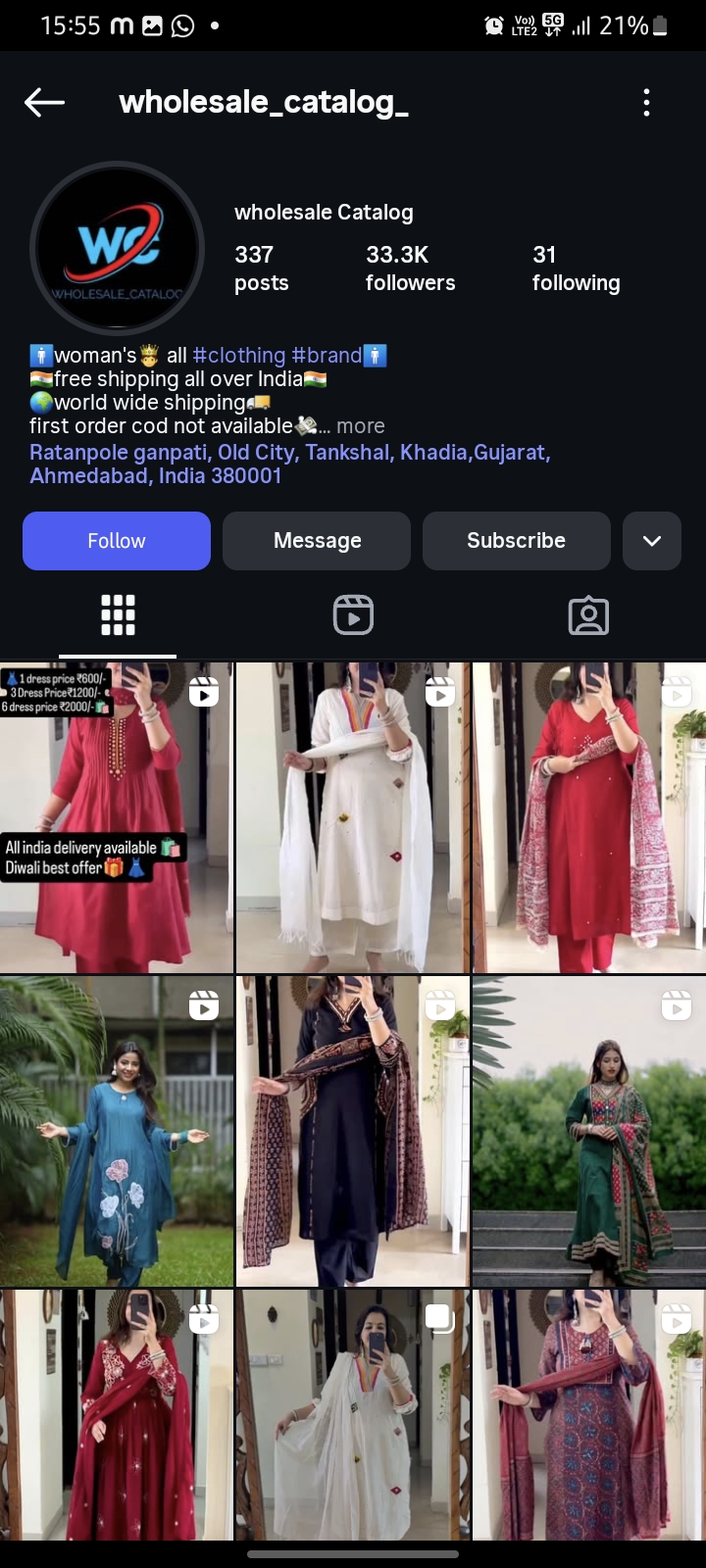Switch to the tagged photos tab
Image resolution: width=706 pixels, height=1568 pixels.
coord(588,615)
